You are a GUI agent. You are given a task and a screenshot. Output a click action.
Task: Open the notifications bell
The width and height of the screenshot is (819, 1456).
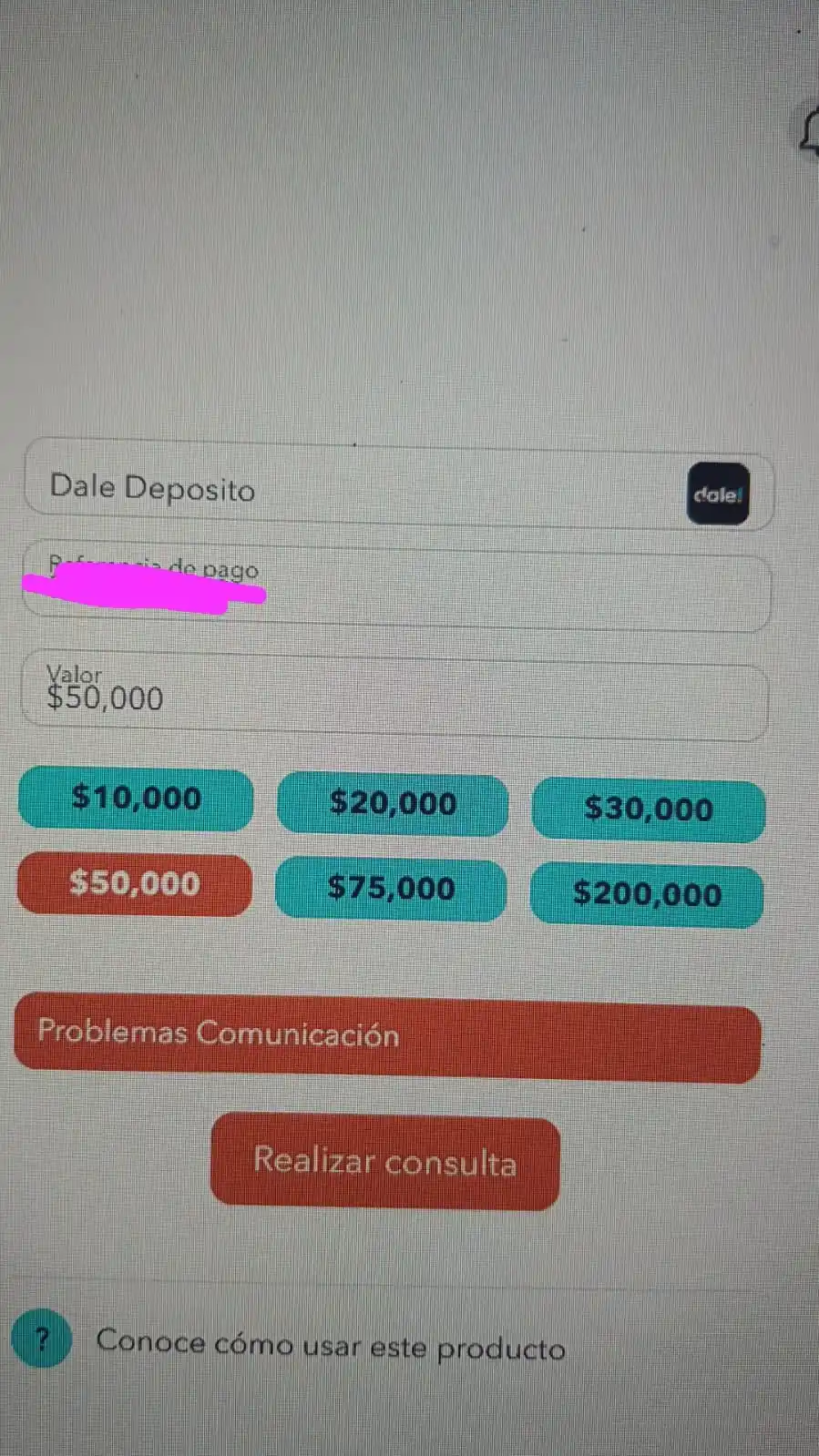[809, 132]
